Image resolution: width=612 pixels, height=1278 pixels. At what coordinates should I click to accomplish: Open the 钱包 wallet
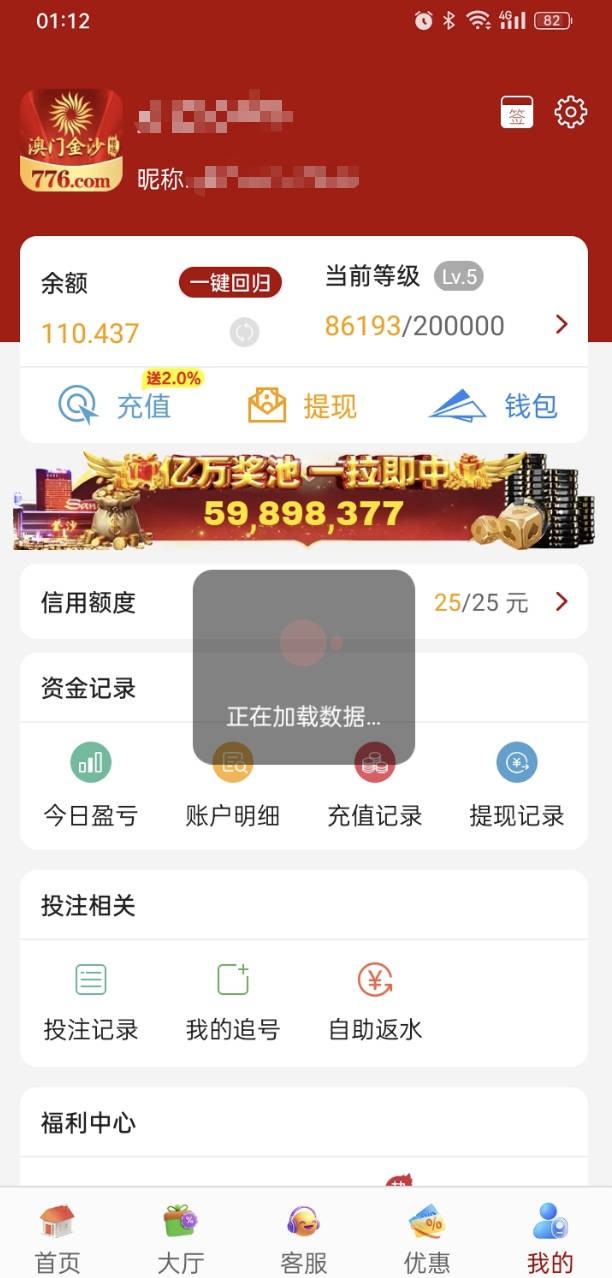493,406
